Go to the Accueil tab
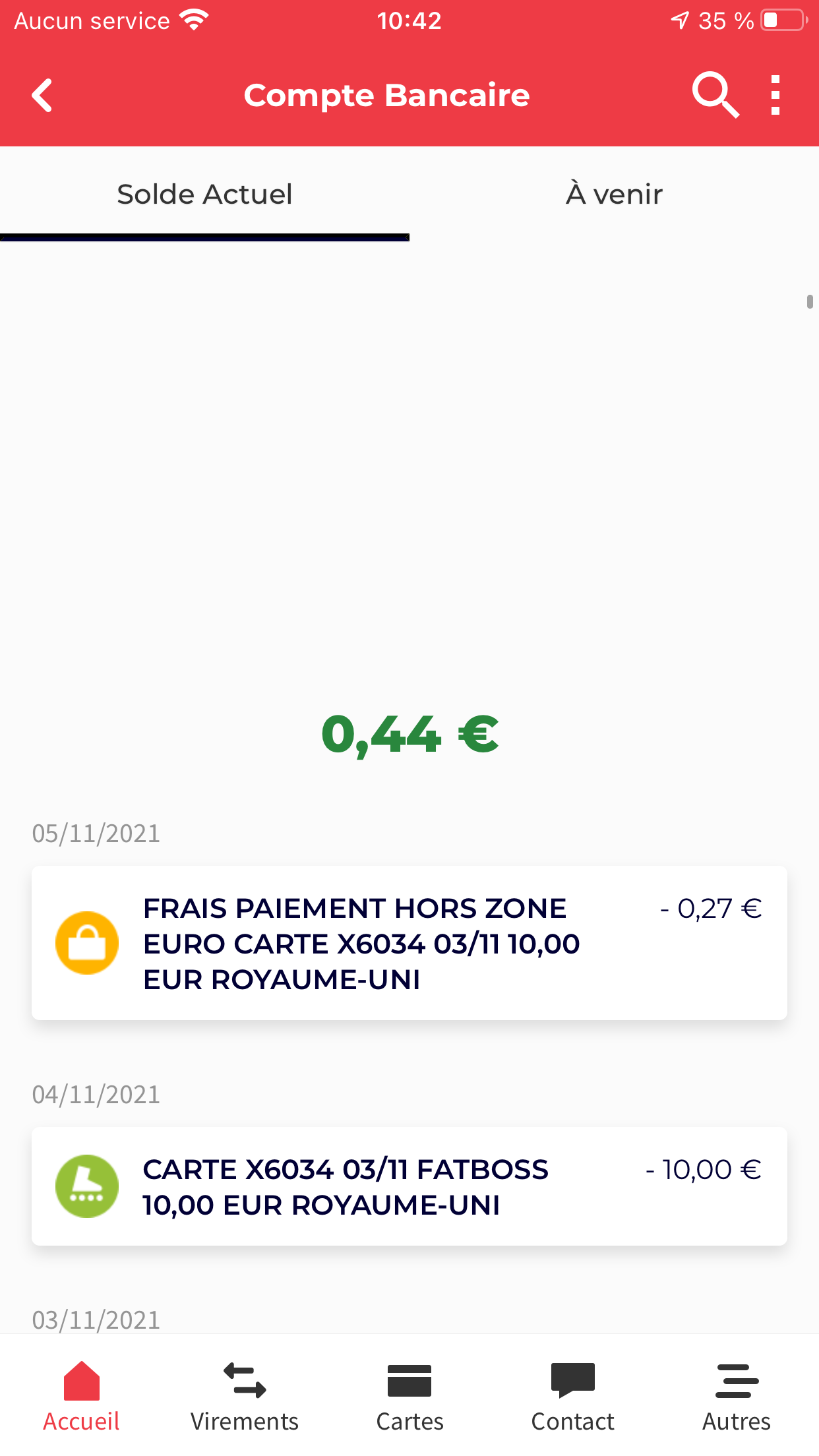The height and width of the screenshot is (1456, 819). point(82,1397)
